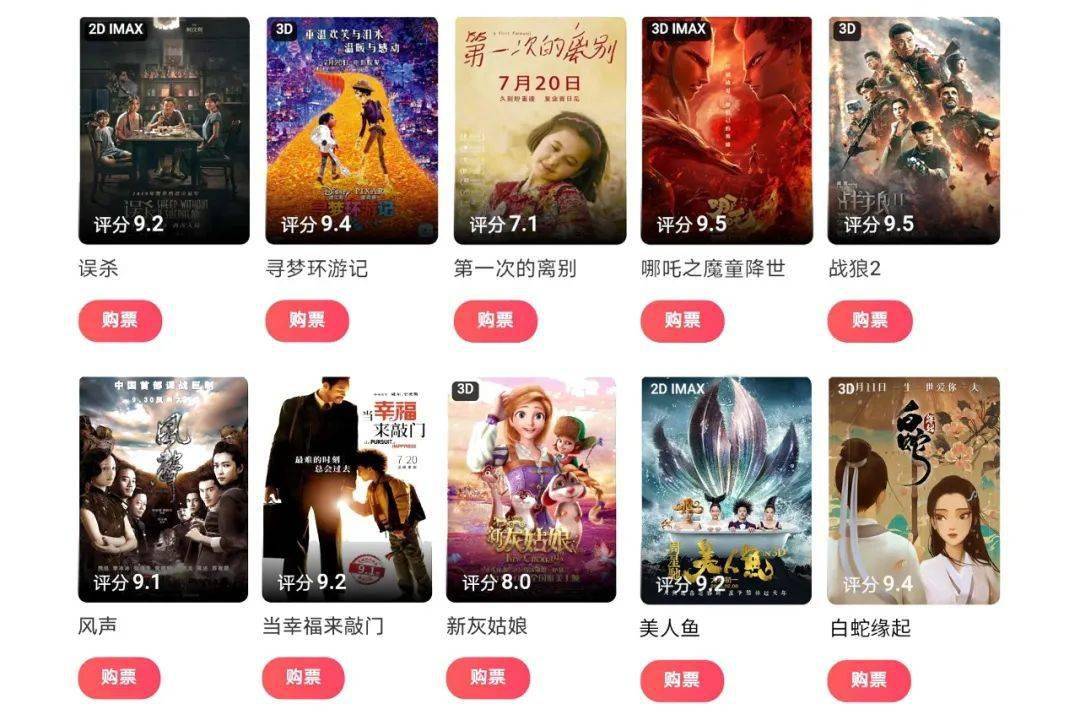The image size is (1080, 720).
Task: Open the 新灰姑娘 movie poster
Action: tap(531, 489)
